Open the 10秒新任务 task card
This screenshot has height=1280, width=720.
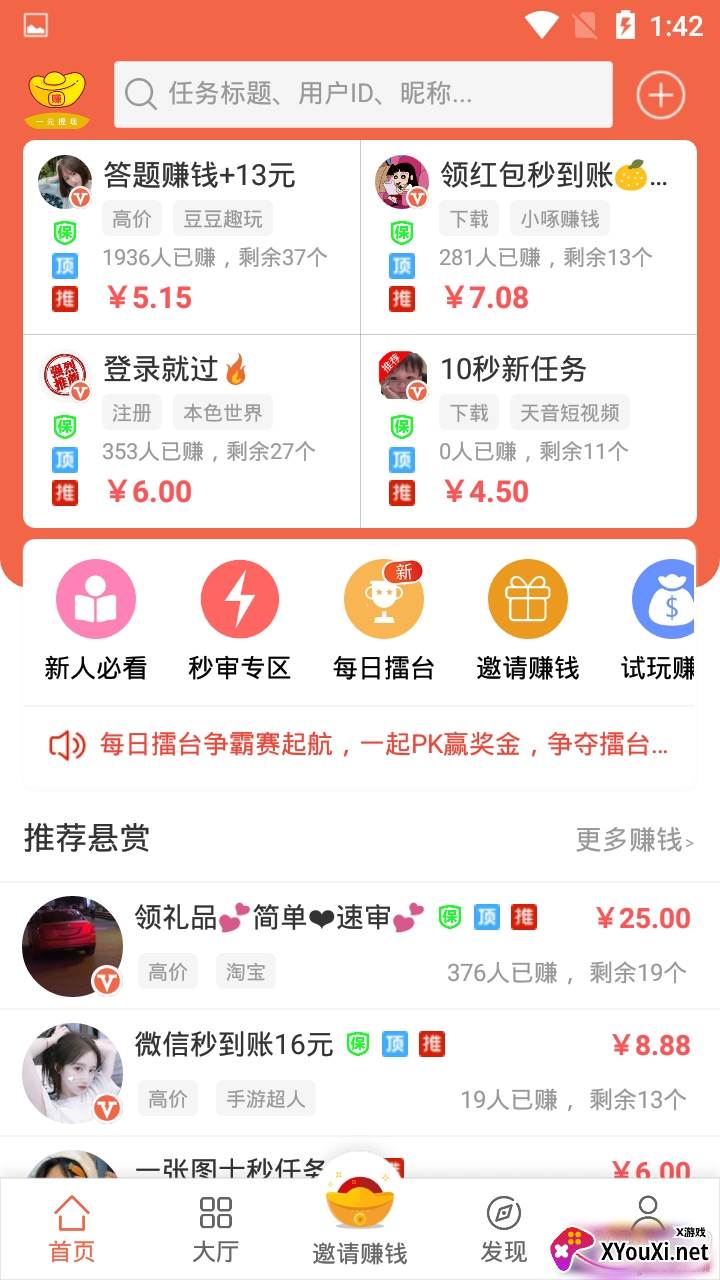click(528, 431)
